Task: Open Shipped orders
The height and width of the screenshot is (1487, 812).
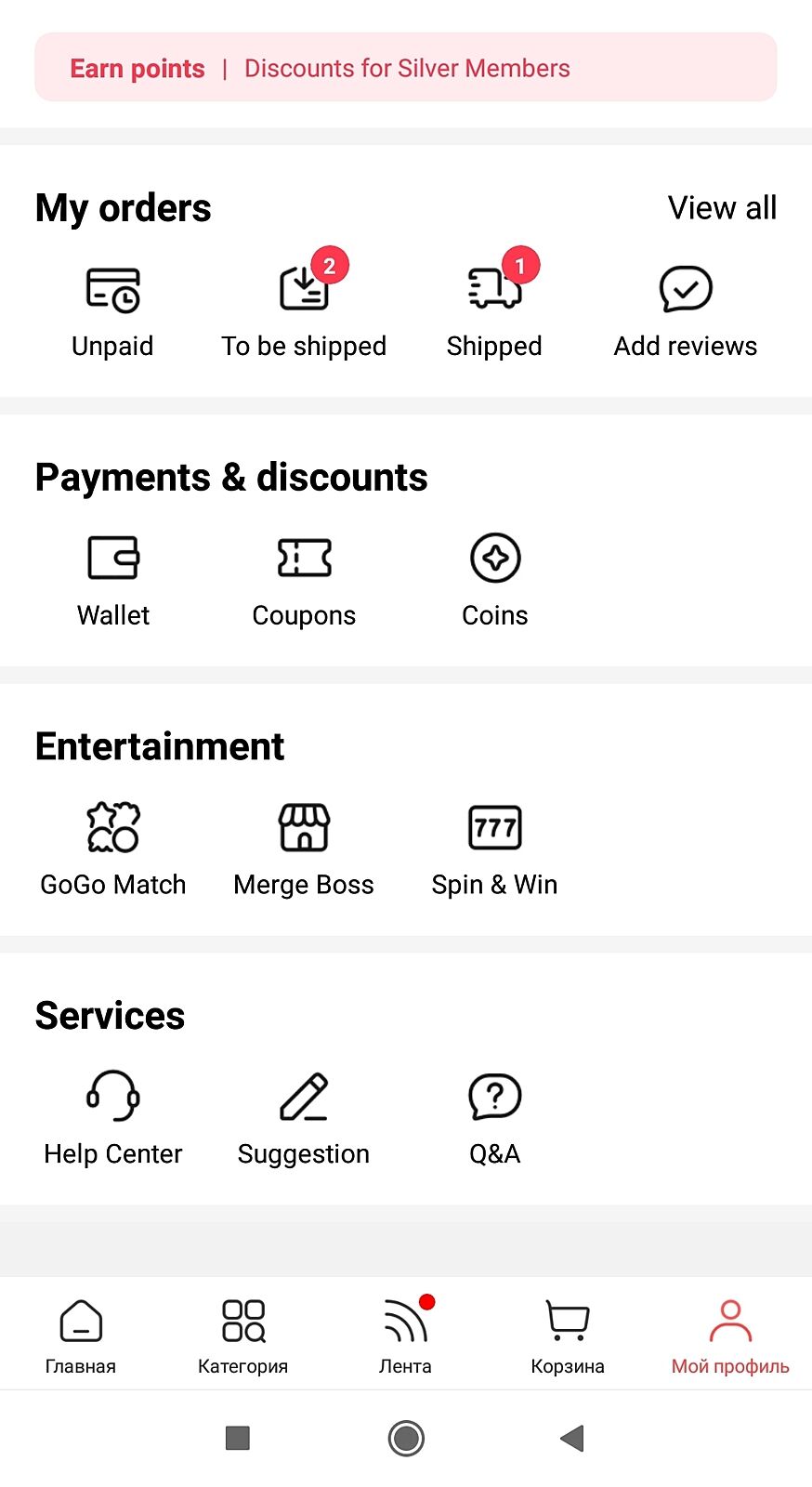Action: (x=494, y=311)
